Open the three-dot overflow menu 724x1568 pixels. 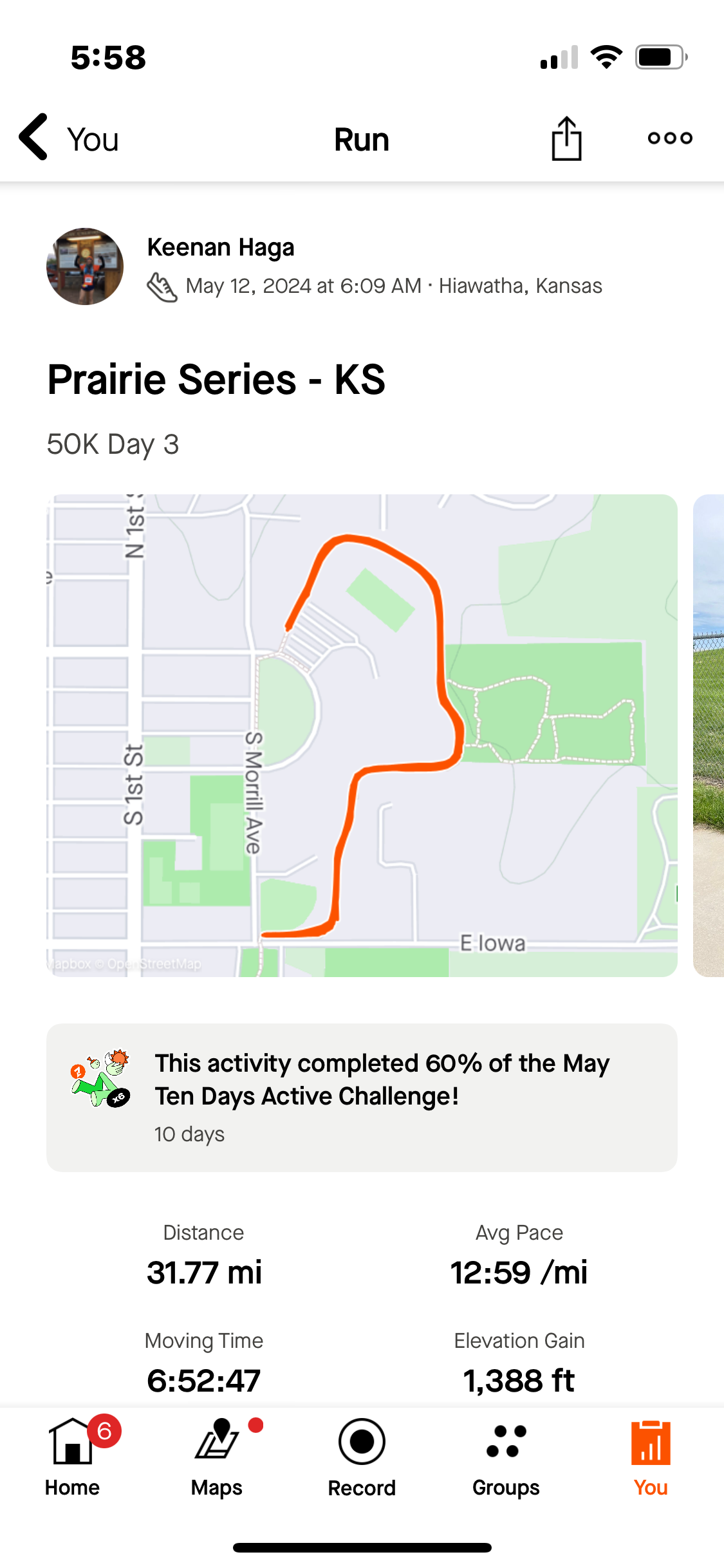click(670, 138)
